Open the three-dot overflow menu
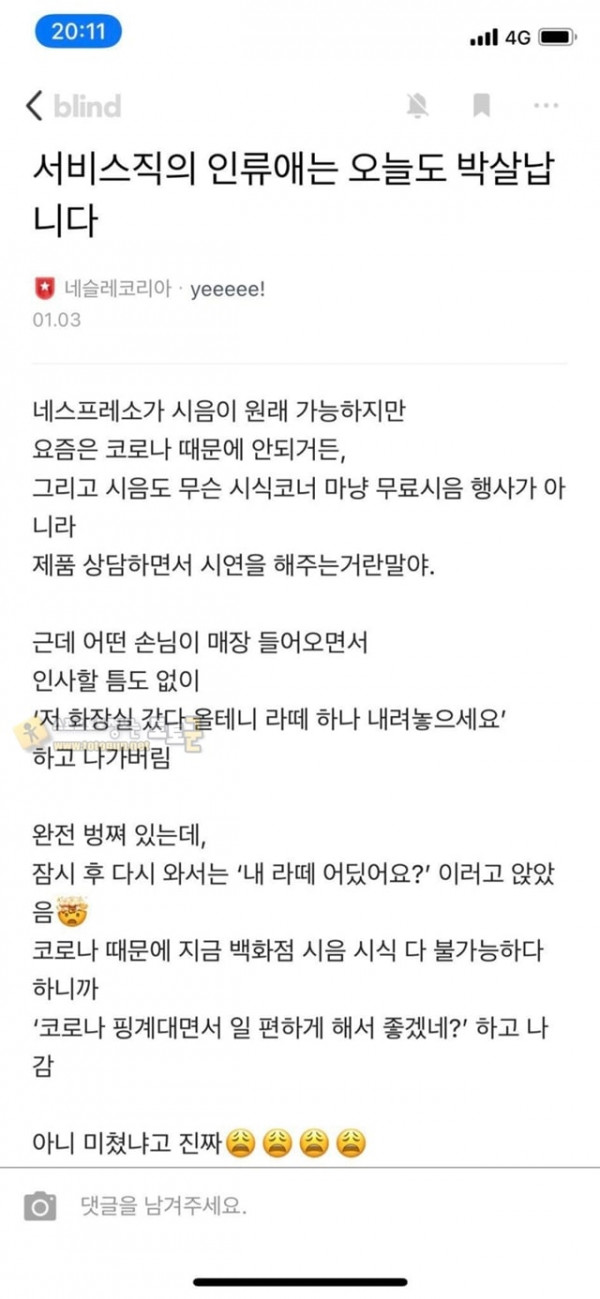The height and width of the screenshot is (1299, 600). [546, 105]
